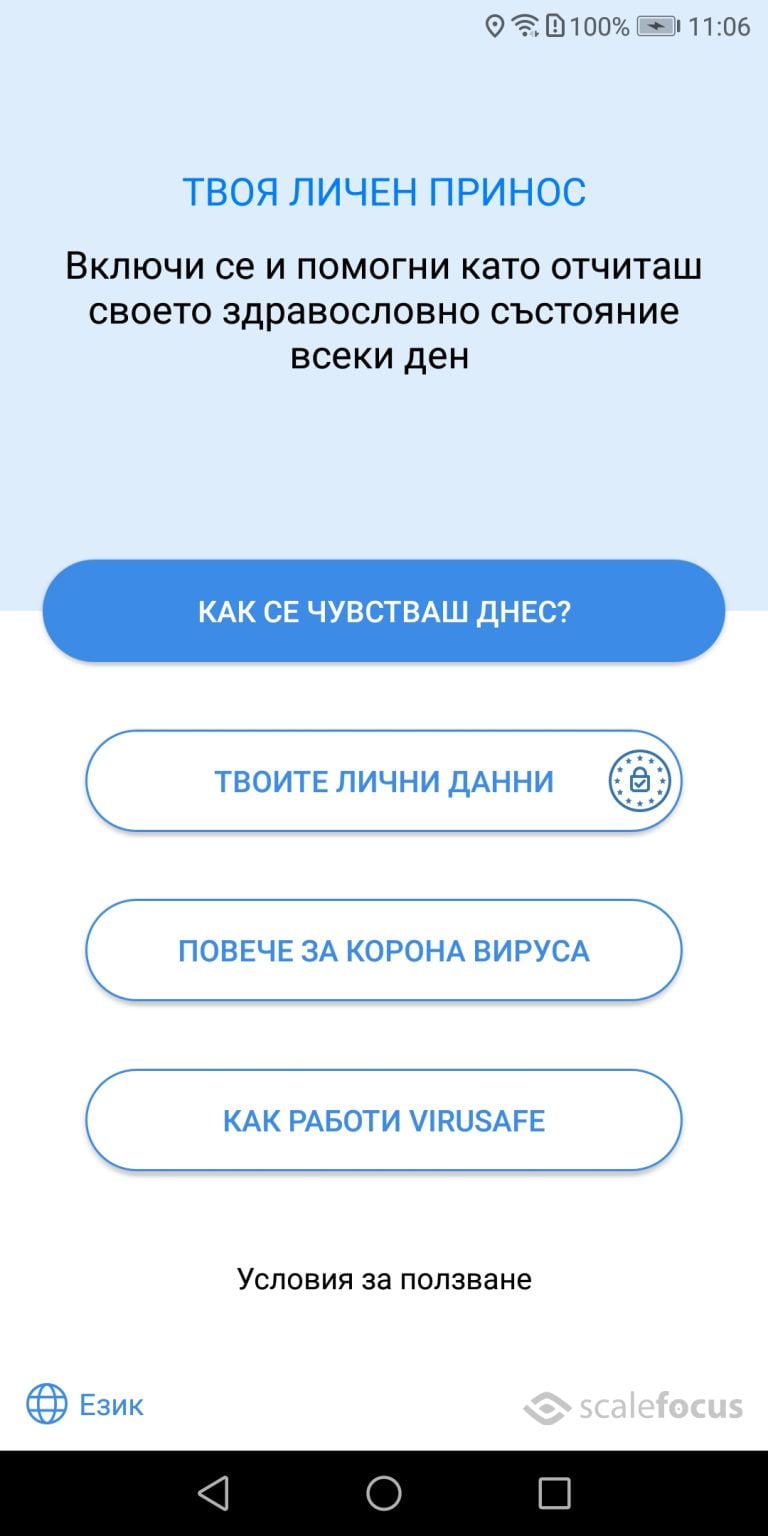Change language via Език

pyautogui.click(x=85, y=1405)
